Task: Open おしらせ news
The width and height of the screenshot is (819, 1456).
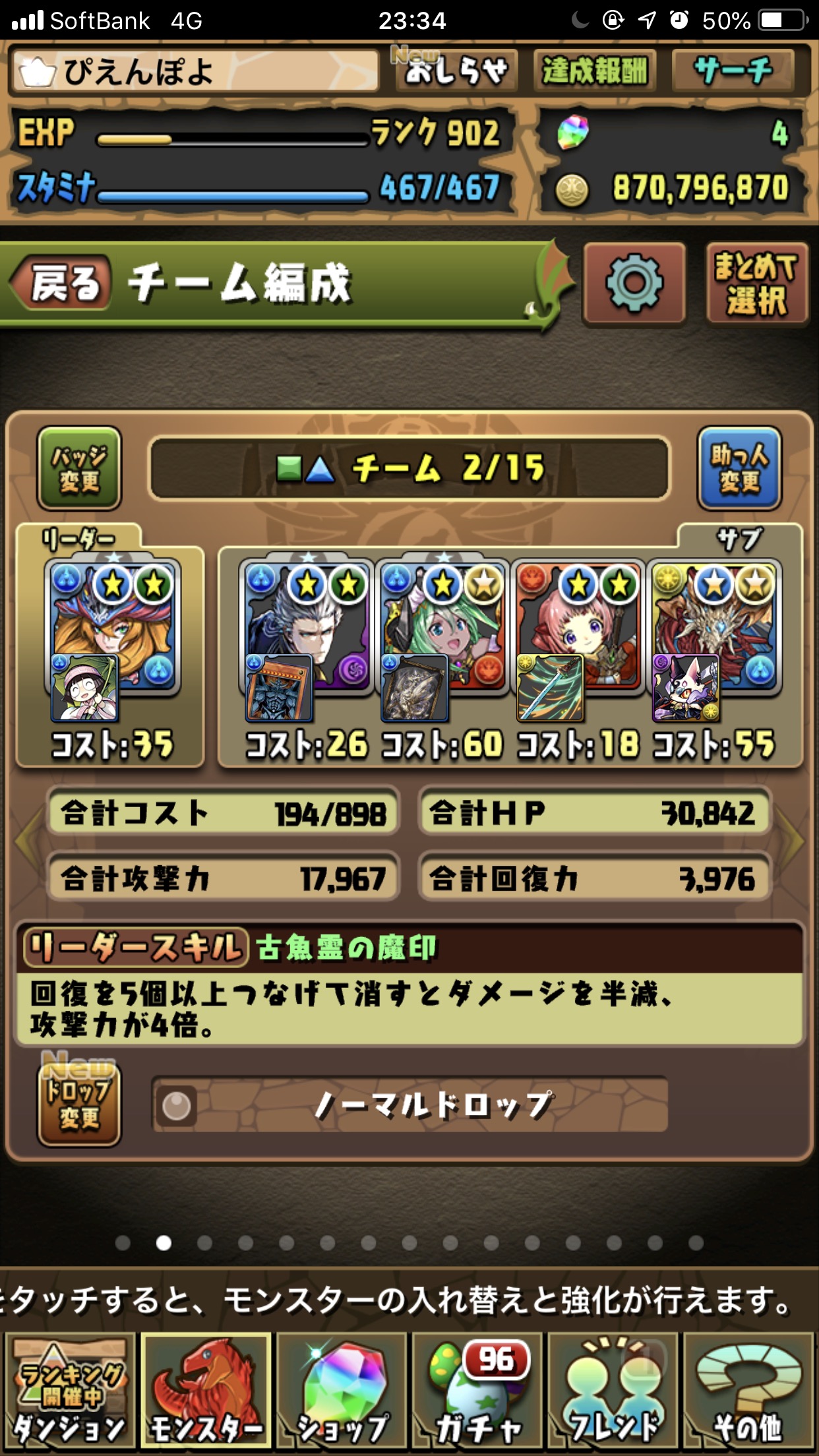Action: 456,70
